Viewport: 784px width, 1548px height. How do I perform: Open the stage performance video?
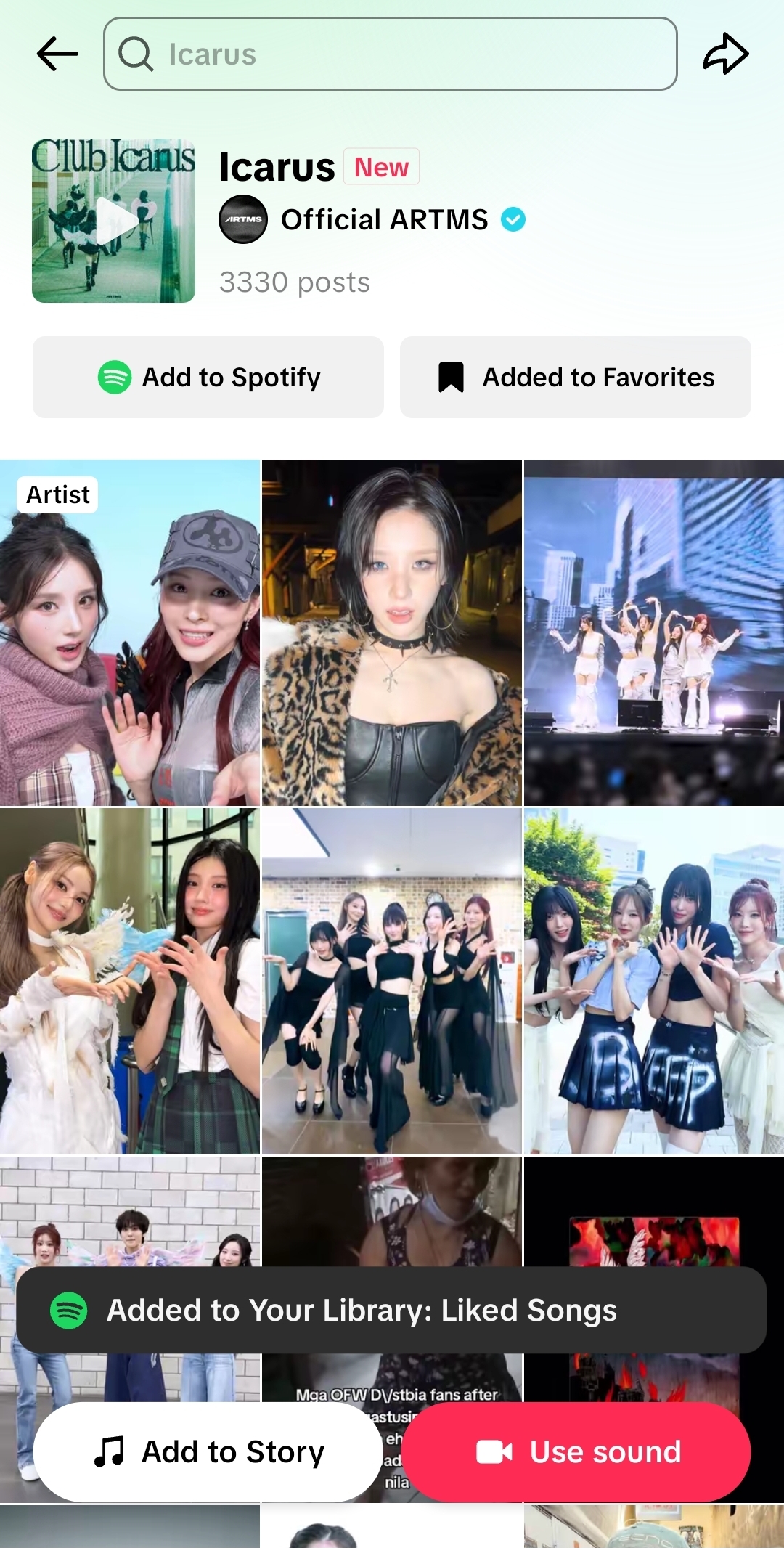(654, 632)
